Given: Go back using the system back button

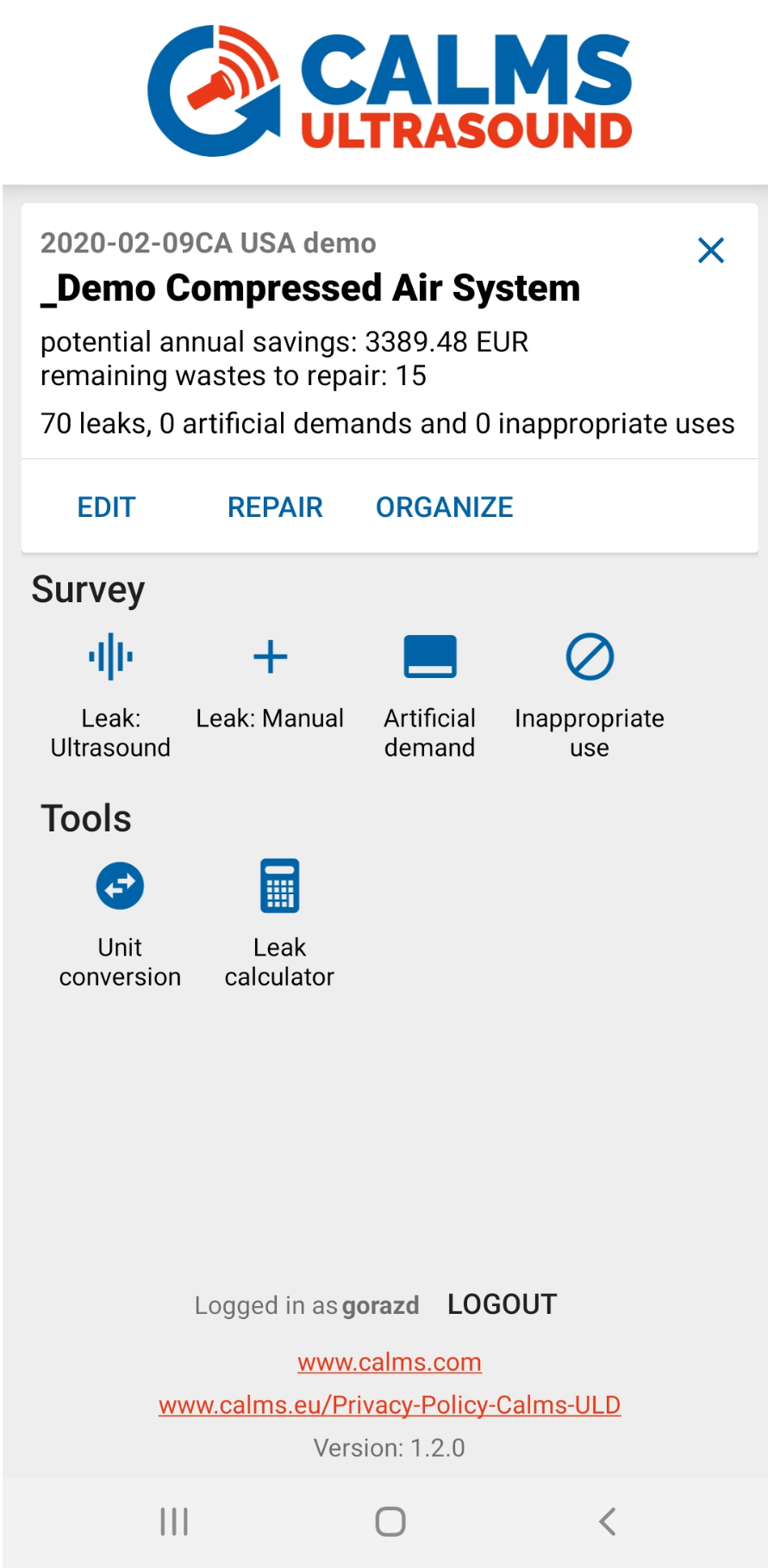Looking at the screenshot, I should click(607, 1521).
